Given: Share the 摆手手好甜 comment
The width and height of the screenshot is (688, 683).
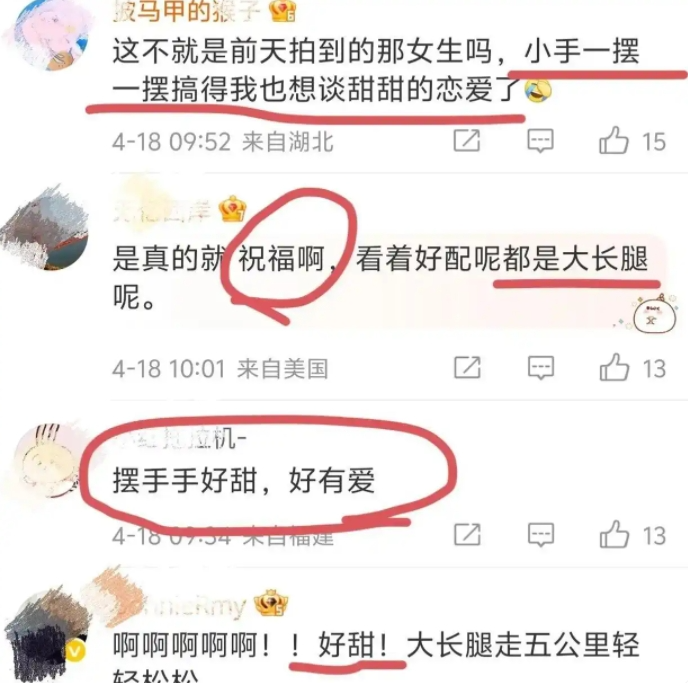Looking at the screenshot, I should [x=467, y=535].
